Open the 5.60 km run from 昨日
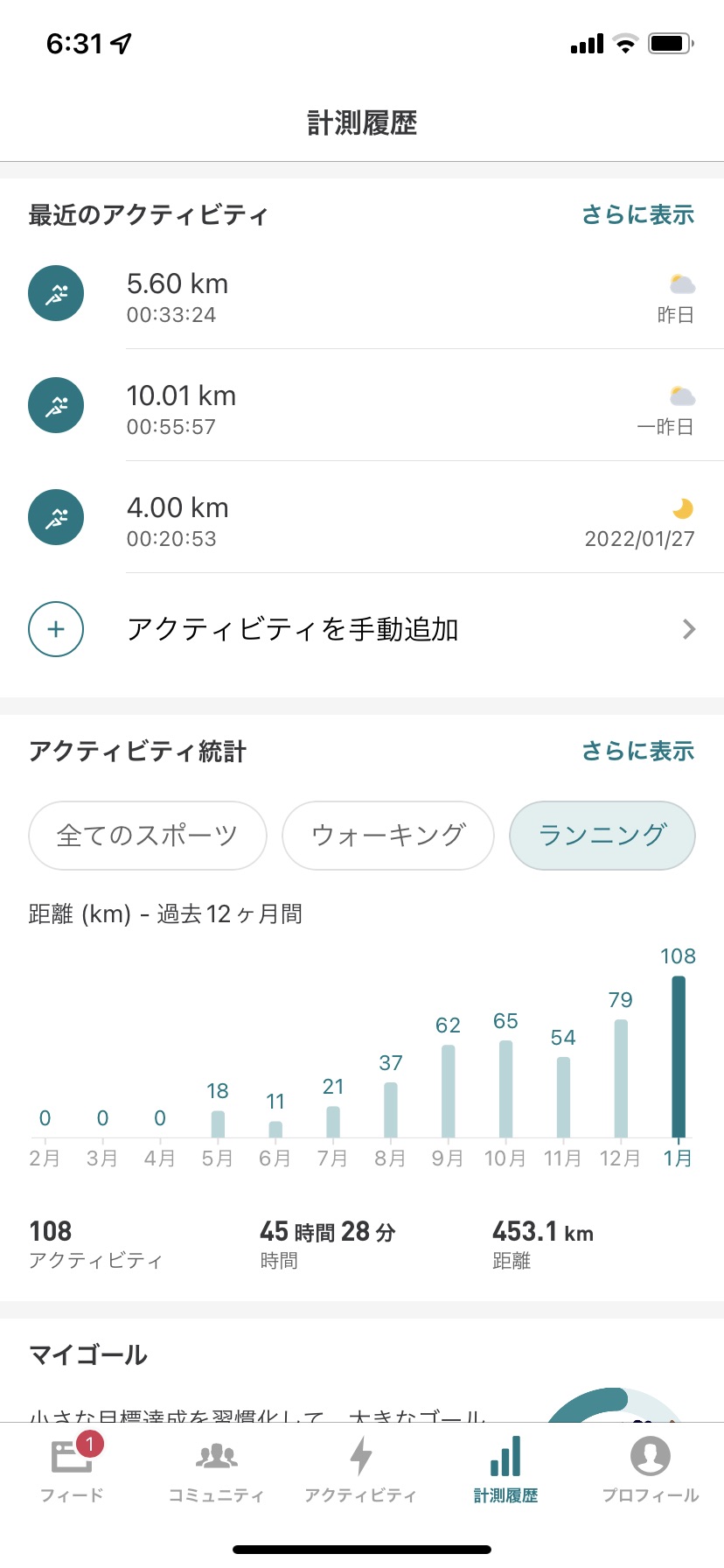Image resolution: width=724 pixels, height=1568 pixels. 362,293
